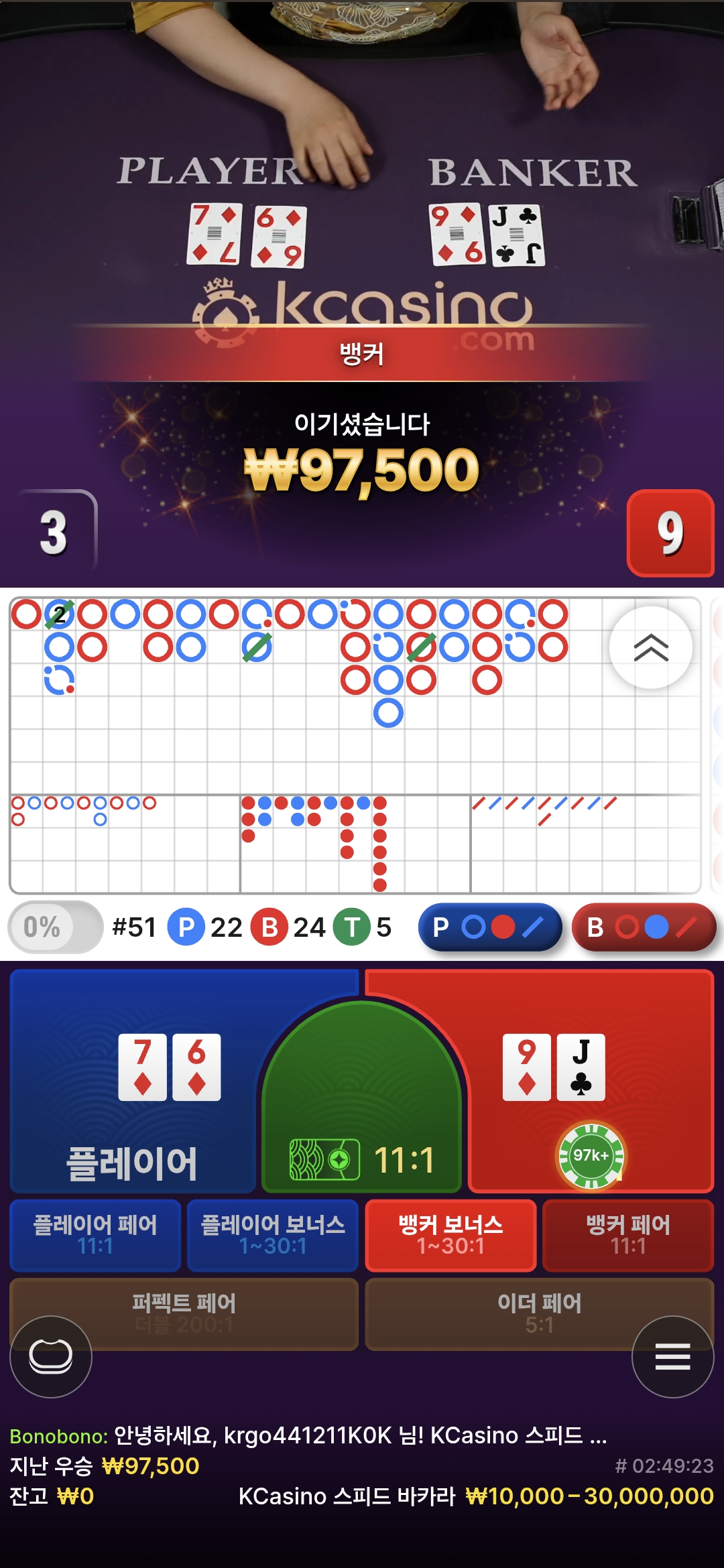Image resolution: width=724 pixels, height=1568 pixels.
Task: Open the Bonobono chat message
Action: pyautogui.click(x=308, y=1435)
